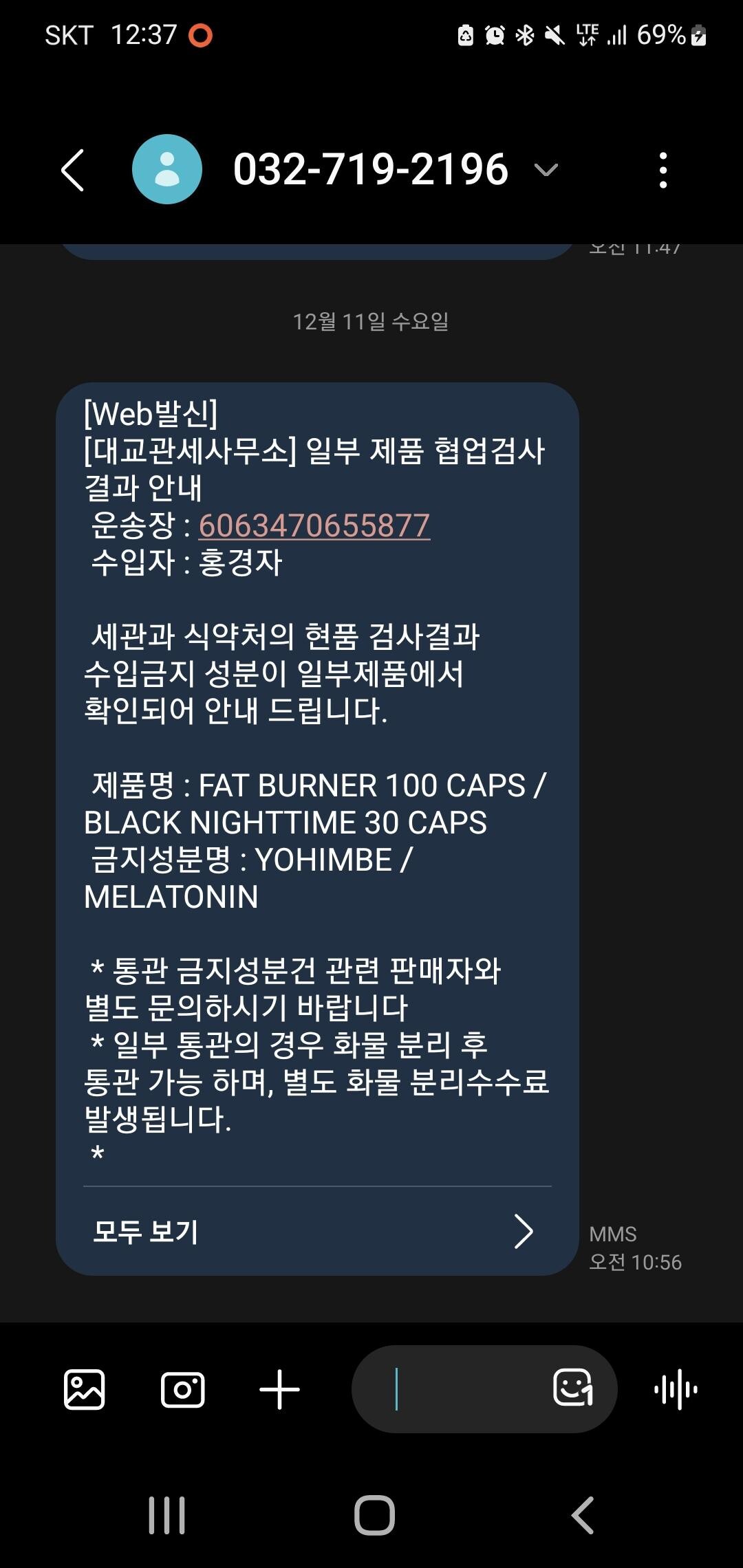Focus the message text input field
The height and width of the screenshot is (1568, 743).
(451, 1389)
